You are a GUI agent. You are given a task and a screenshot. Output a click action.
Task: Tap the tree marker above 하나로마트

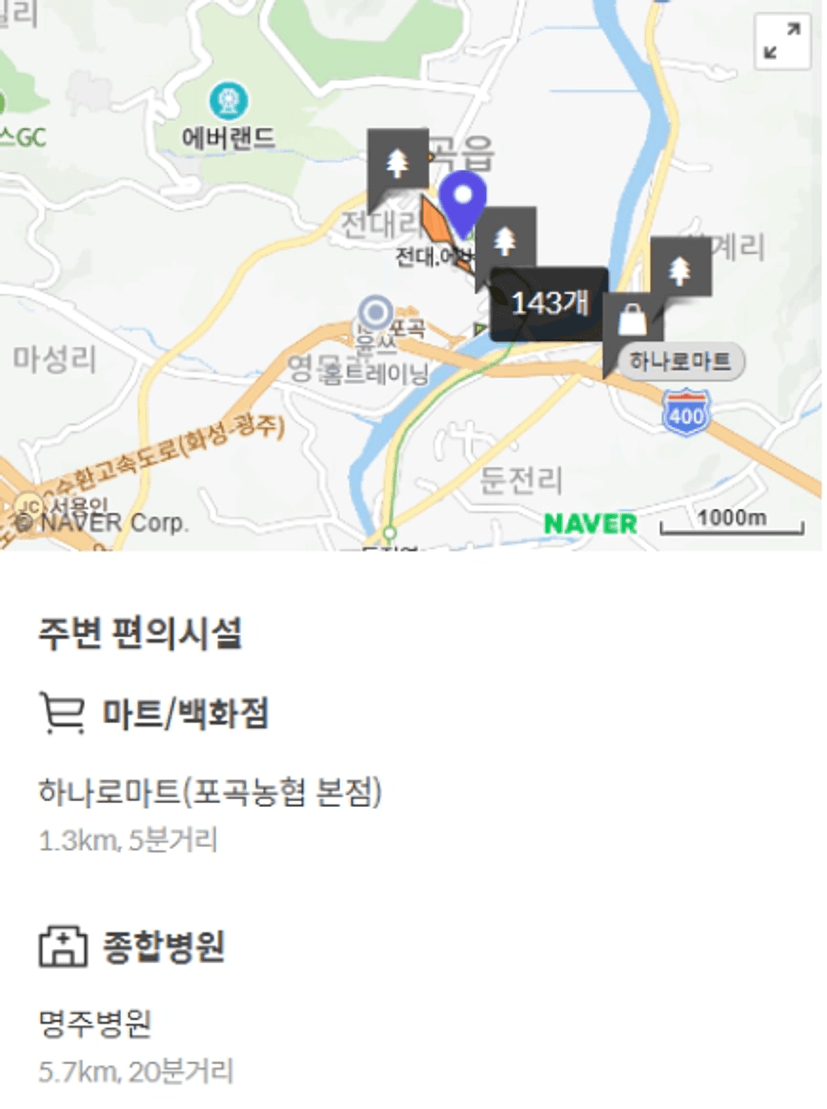click(x=680, y=266)
